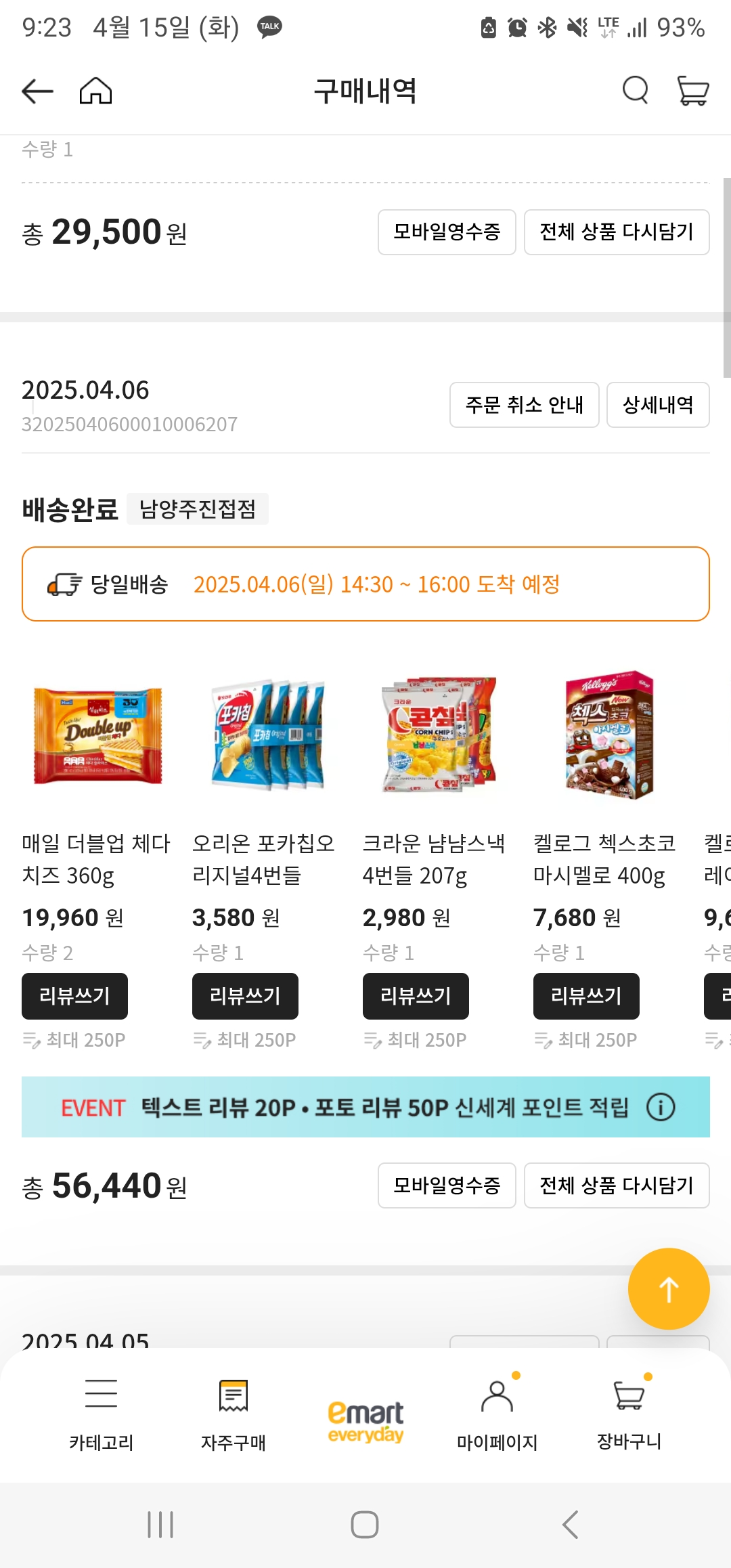
Task: Tap 주문 취소 안내 button
Action: [524, 405]
